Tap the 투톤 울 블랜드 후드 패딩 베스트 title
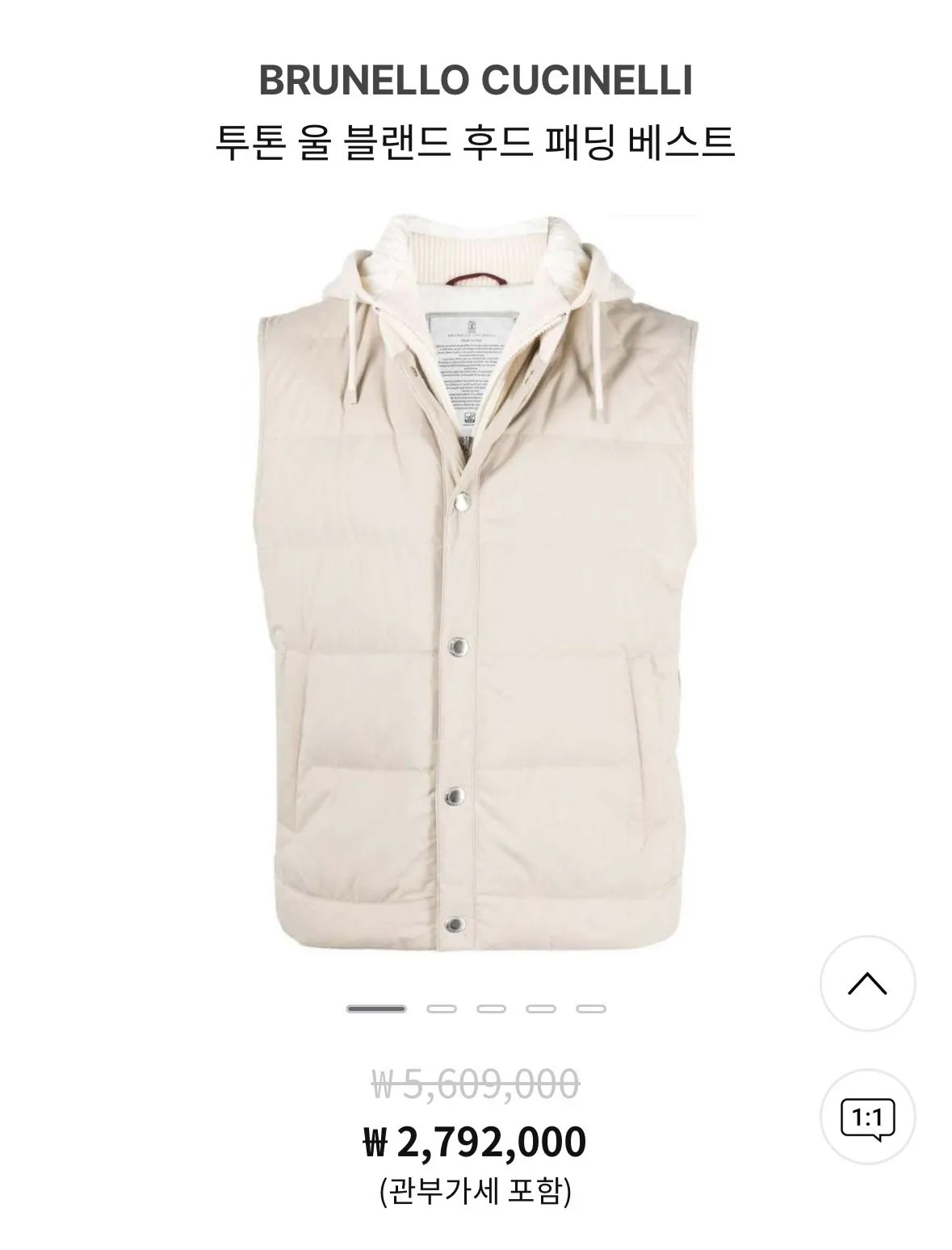Screen dimensions: 952x1250 (476, 139)
